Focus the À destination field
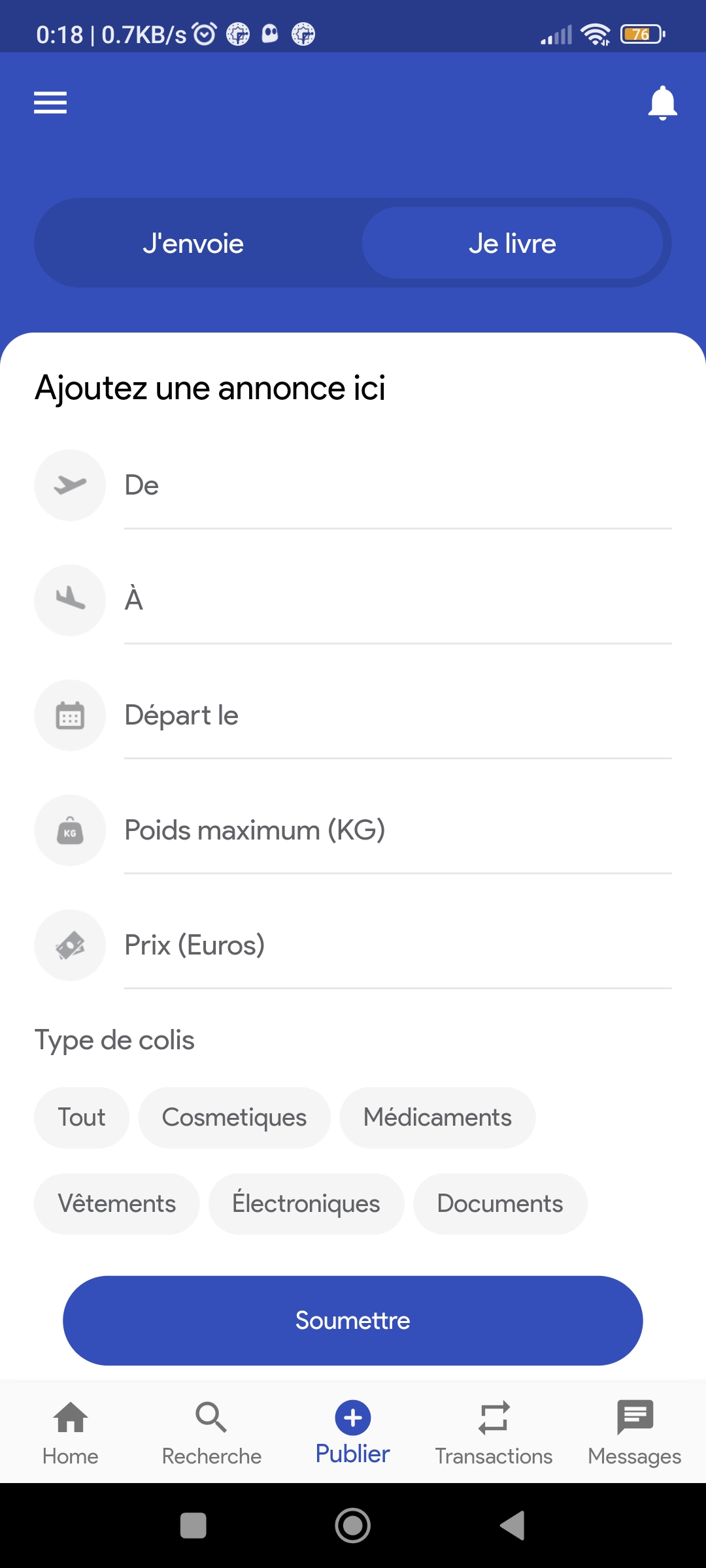 (398, 601)
